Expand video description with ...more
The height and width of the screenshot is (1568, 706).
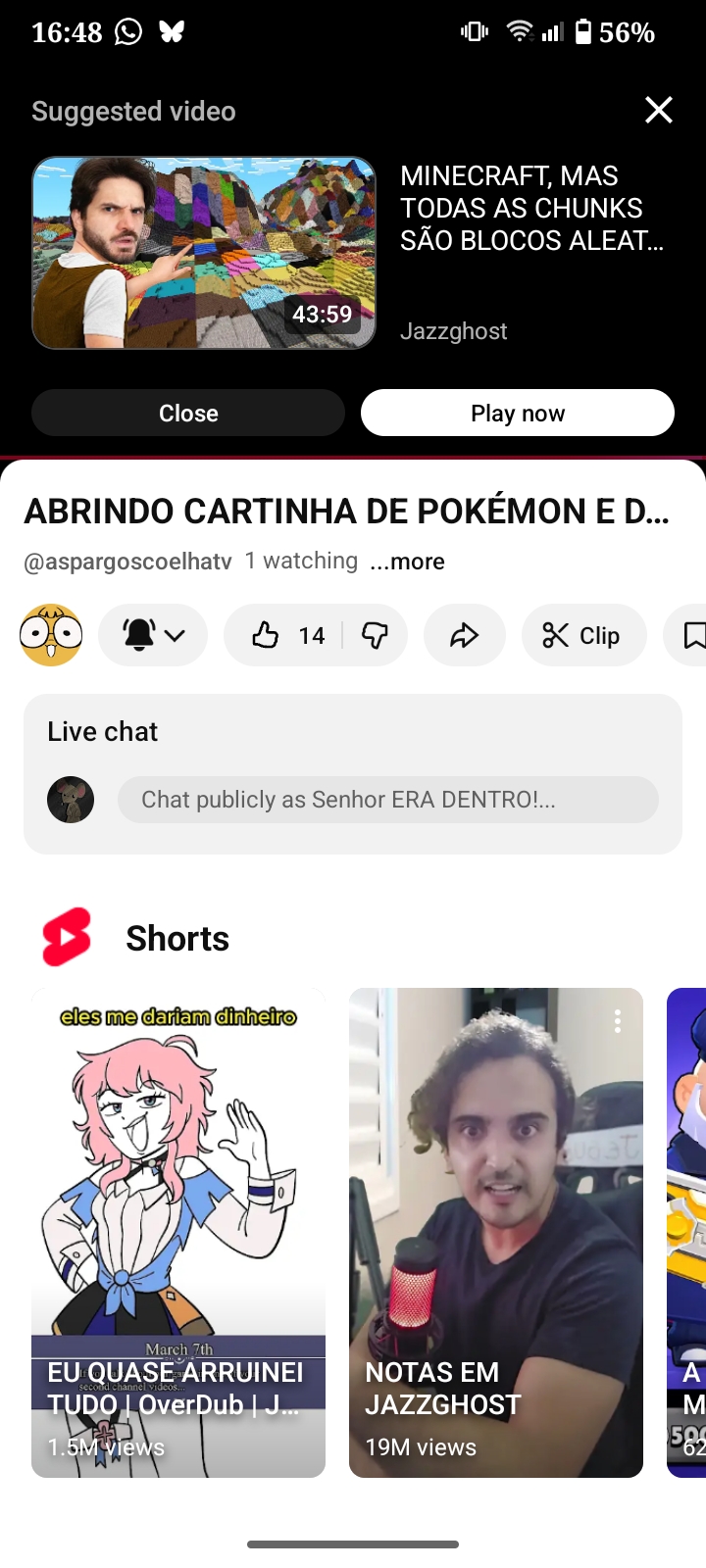click(407, 562)
